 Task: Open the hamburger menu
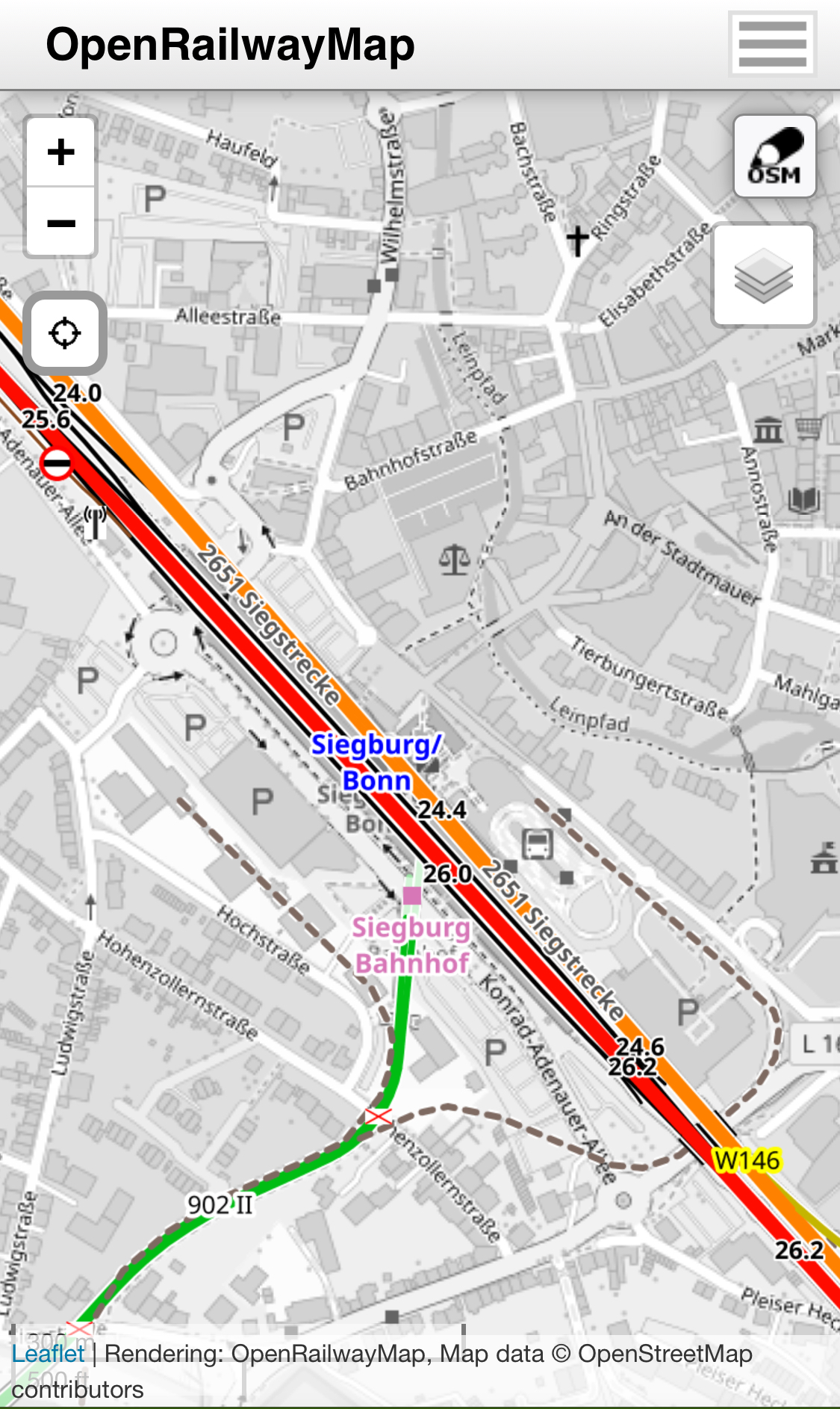tap(772, 44)
